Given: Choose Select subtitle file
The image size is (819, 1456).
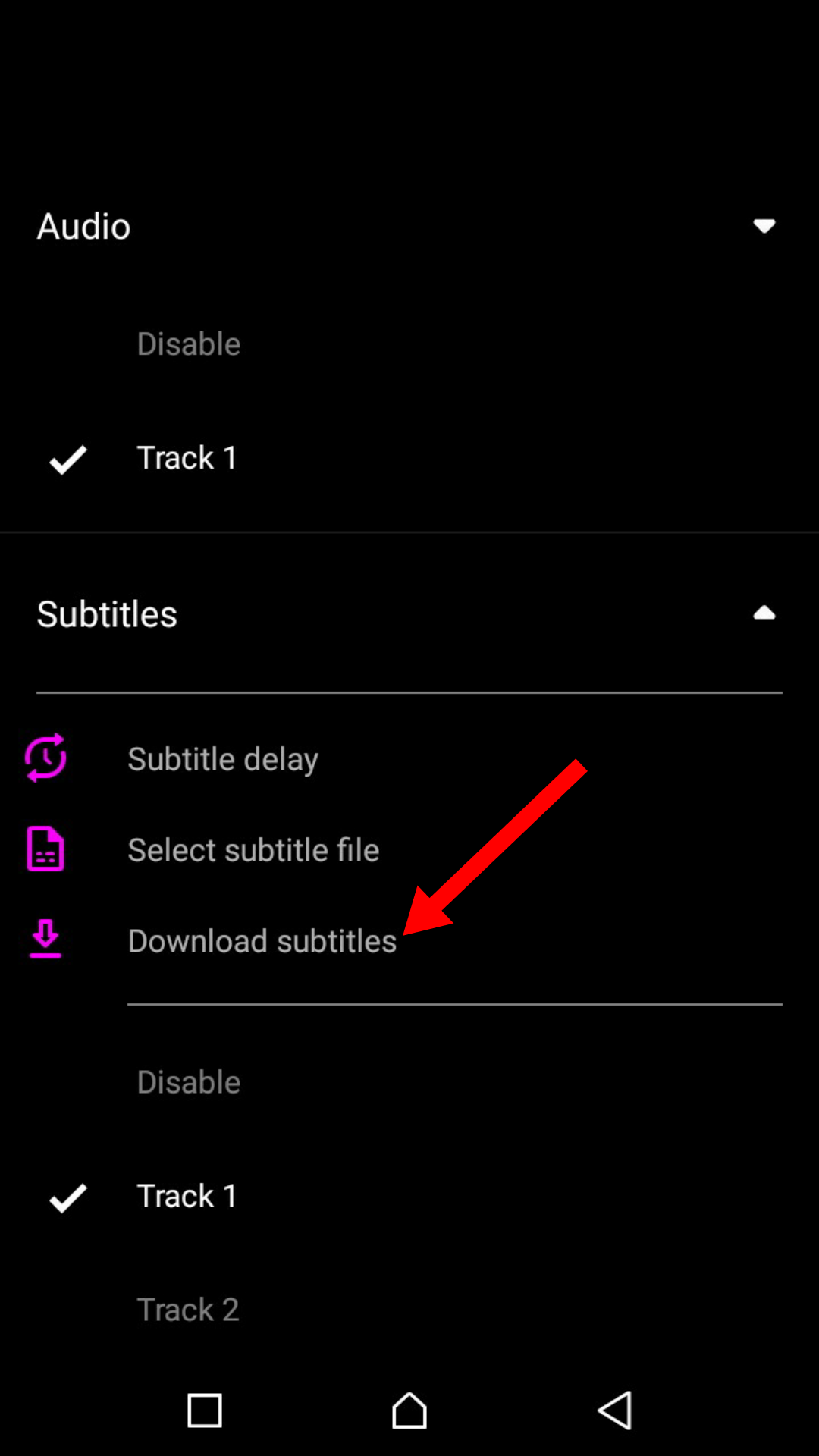Looking at the screenshot, I should (x=253, y=850).
